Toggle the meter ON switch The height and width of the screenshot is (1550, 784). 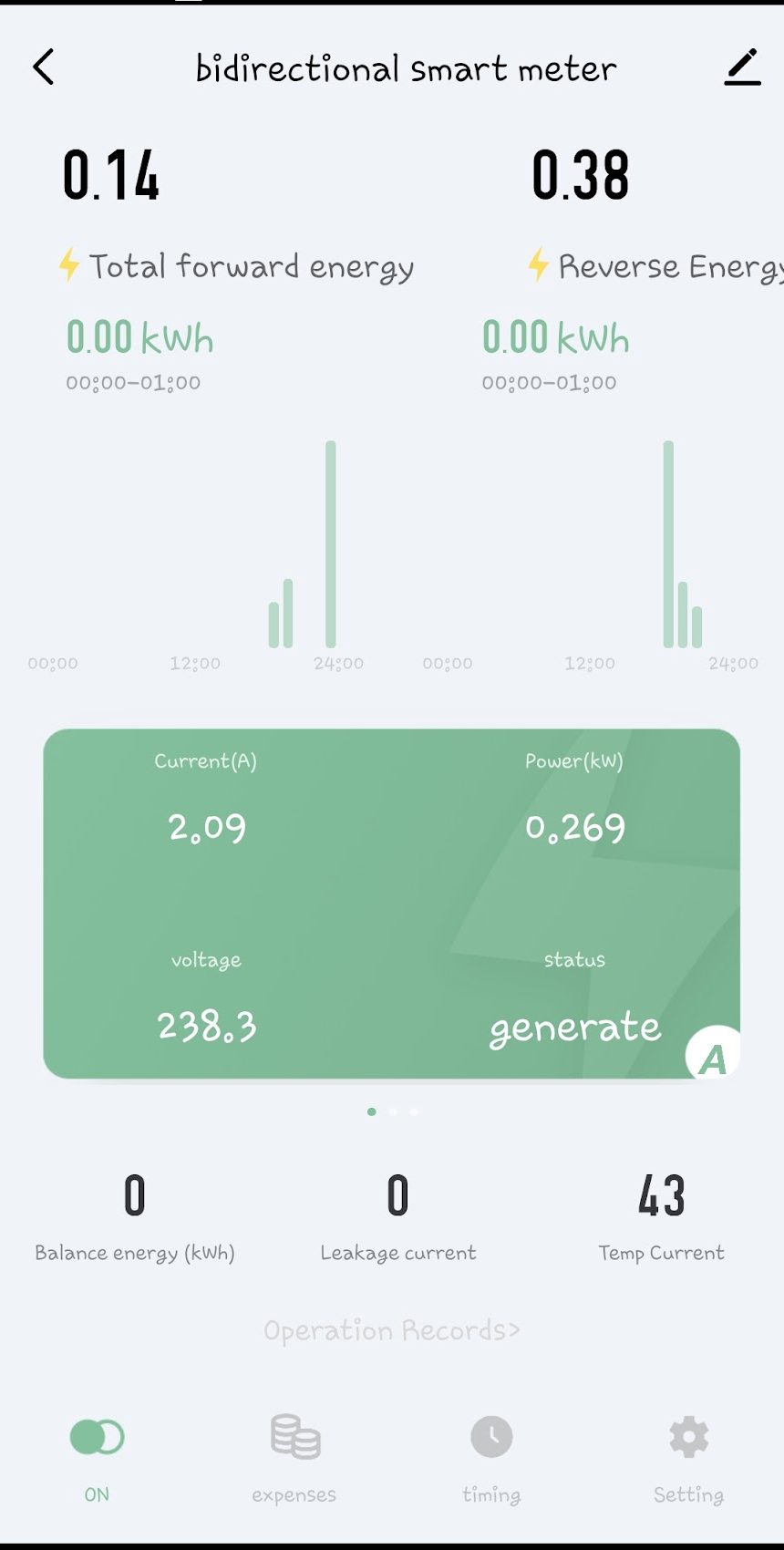97,1437
